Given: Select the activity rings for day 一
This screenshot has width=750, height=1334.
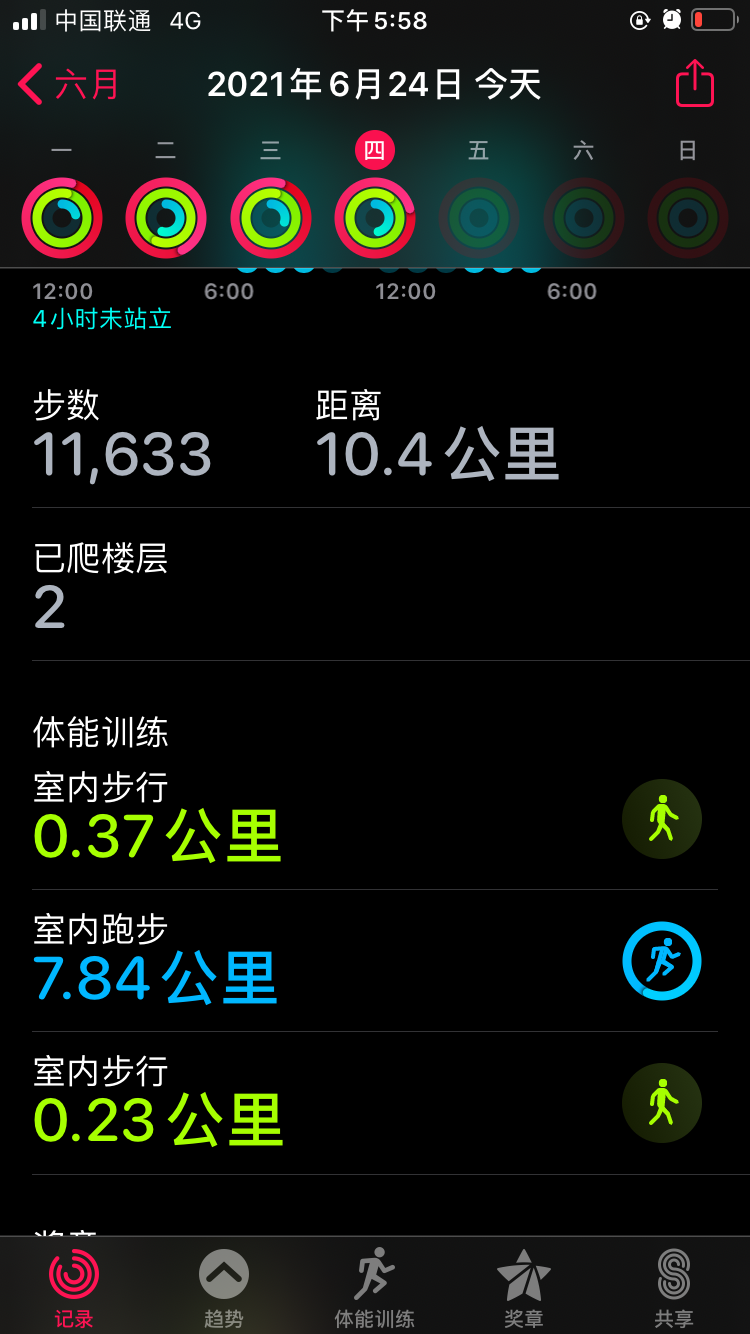Looking at the screenshot, I should point(62,217).
